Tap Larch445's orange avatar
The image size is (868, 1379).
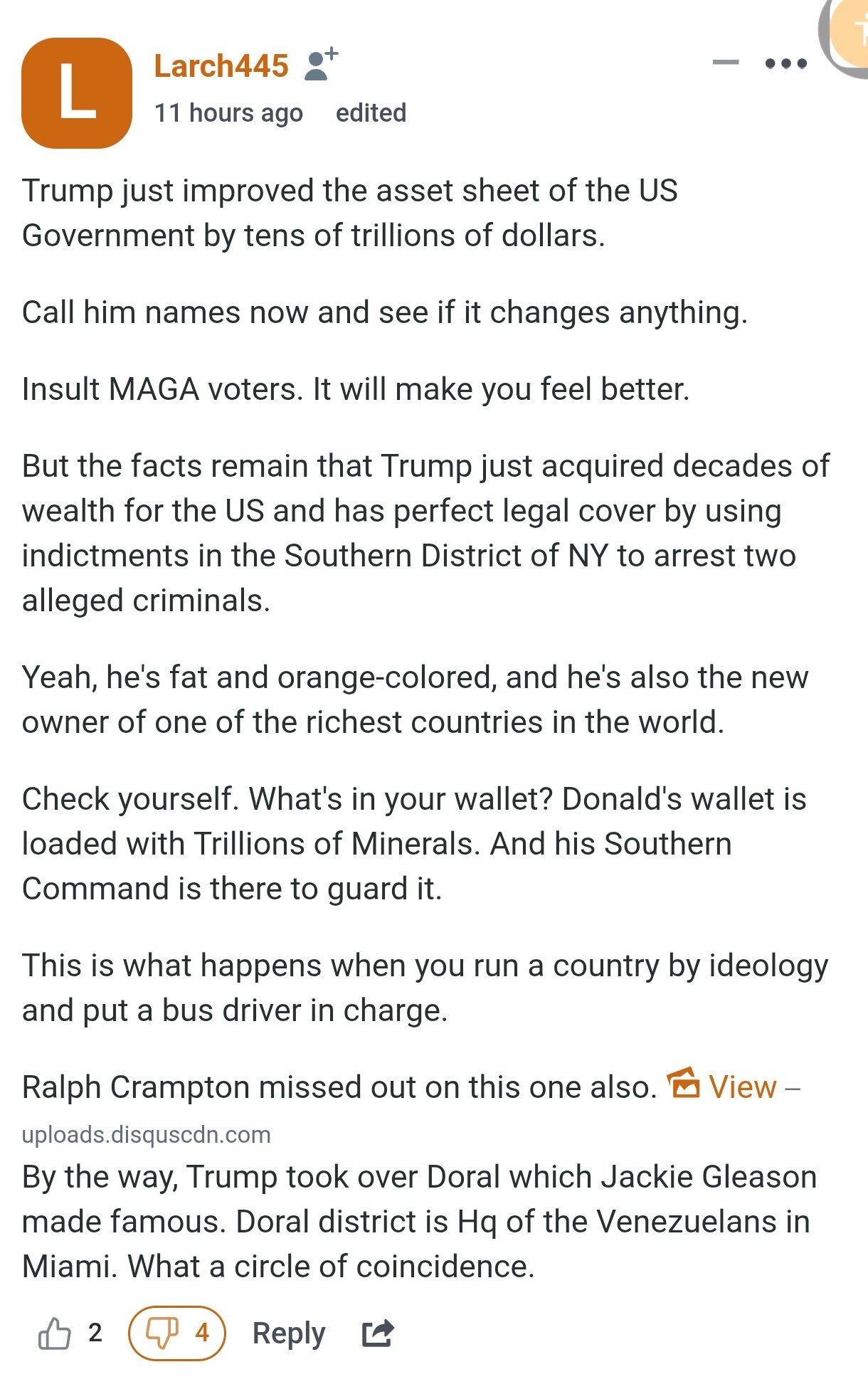[77, 93]
